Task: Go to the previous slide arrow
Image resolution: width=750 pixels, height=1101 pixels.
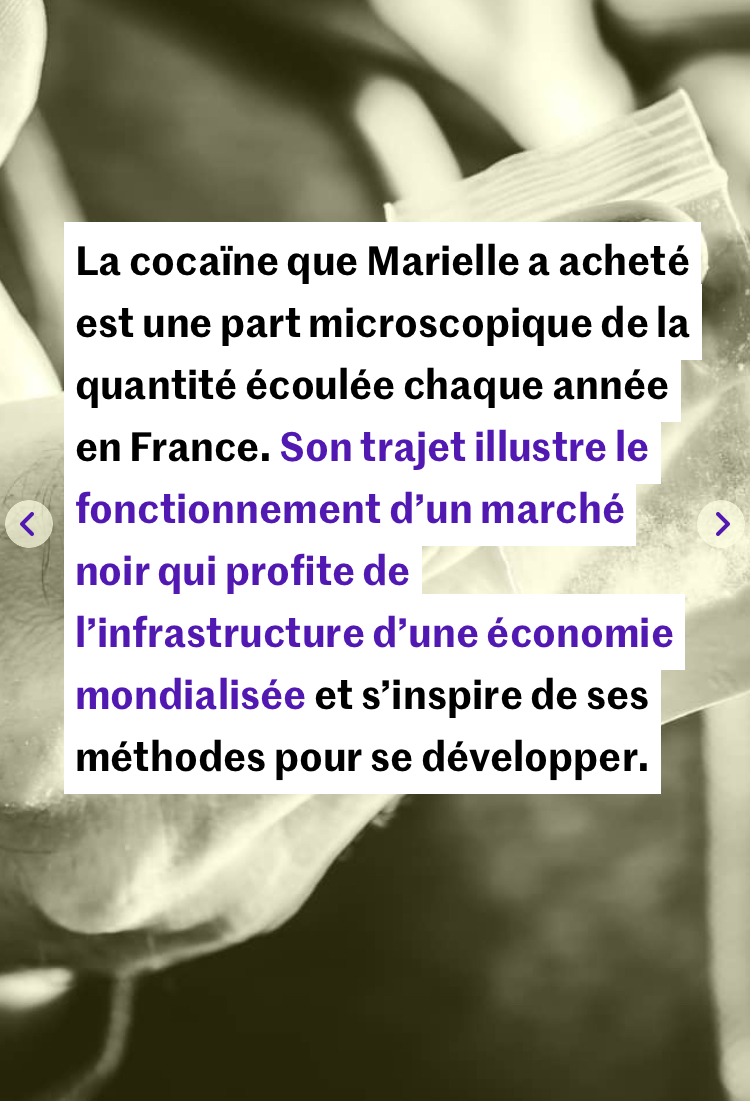Action: [x=28, y=523]
